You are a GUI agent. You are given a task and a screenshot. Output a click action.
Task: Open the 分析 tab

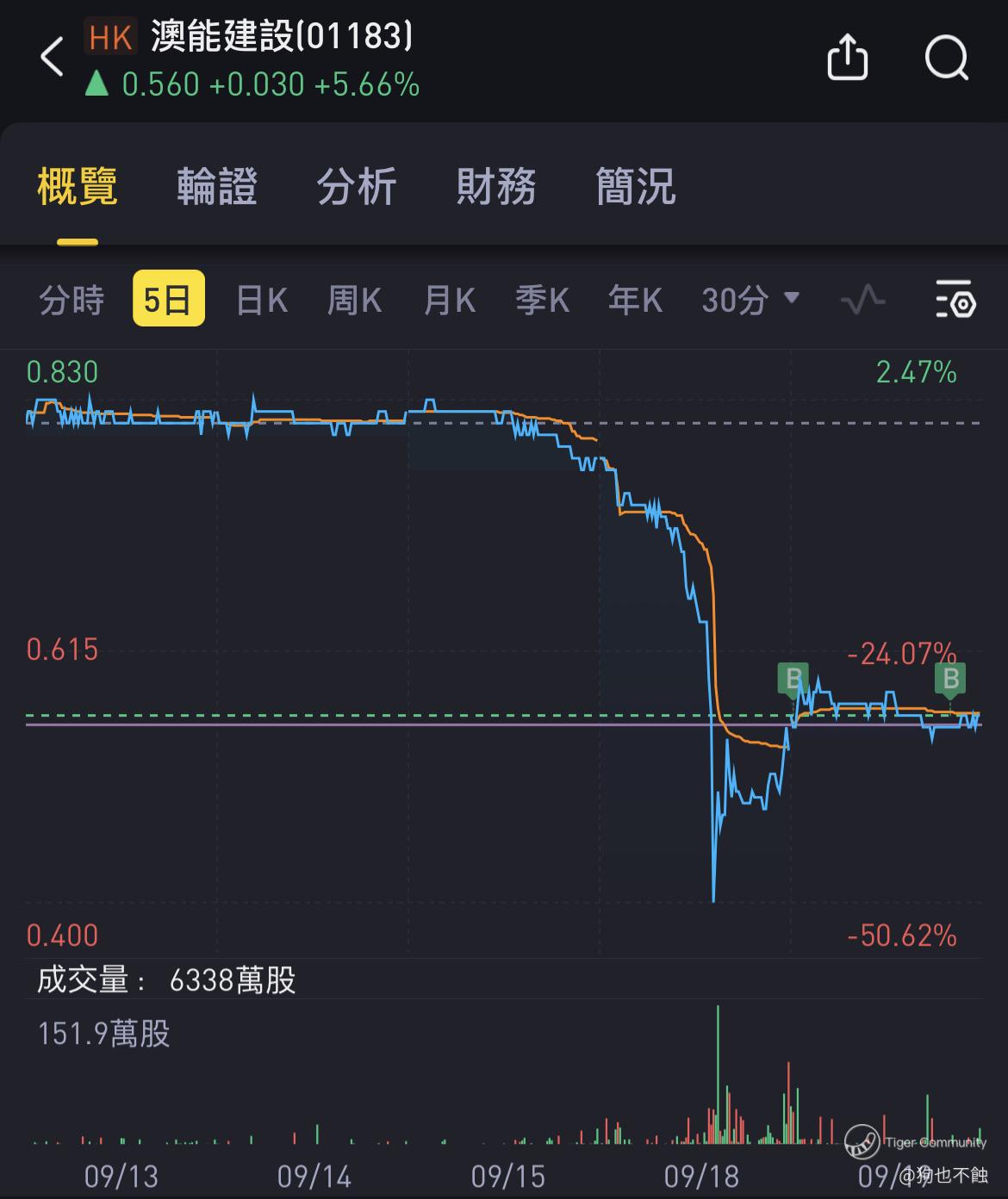tap(357, 187)
